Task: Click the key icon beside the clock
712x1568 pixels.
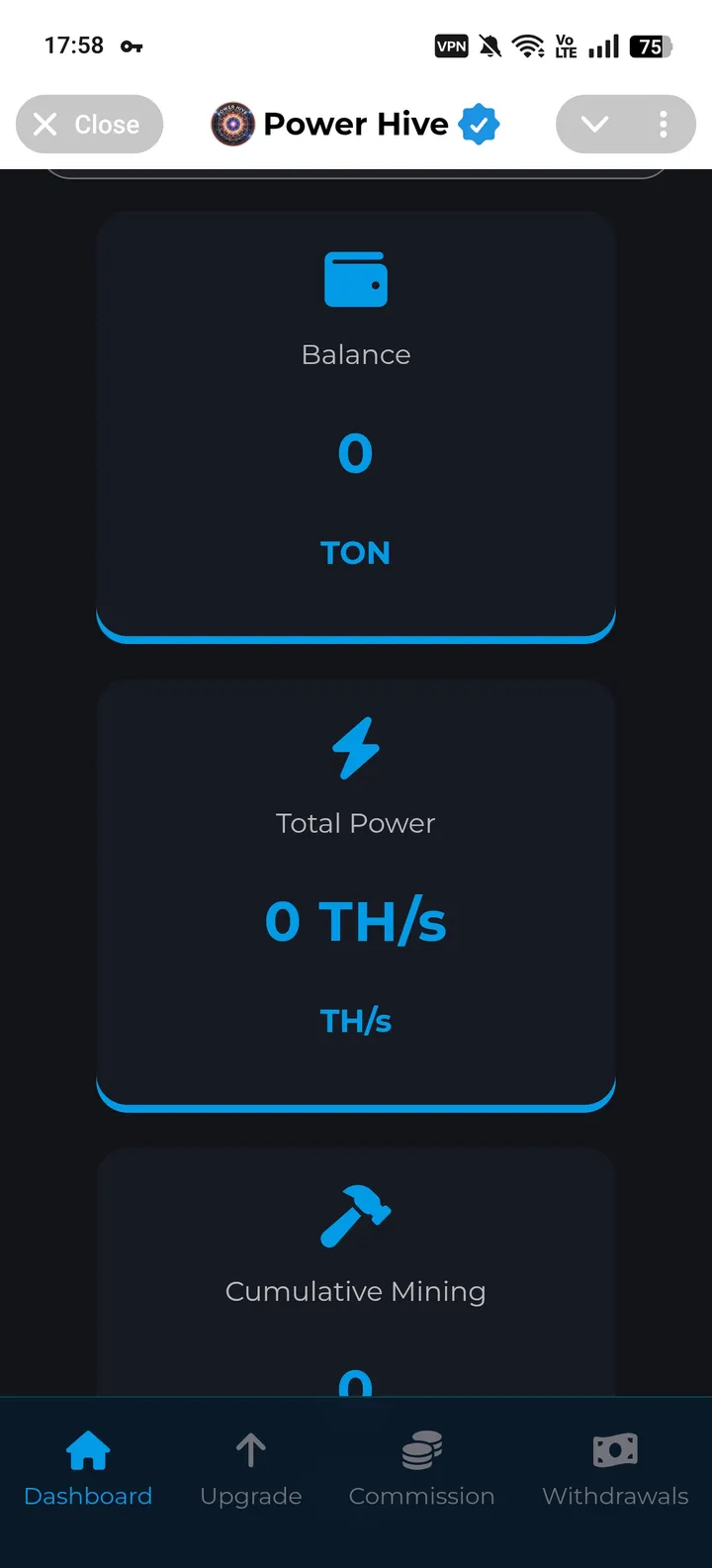Action: (x=132, y=46)
